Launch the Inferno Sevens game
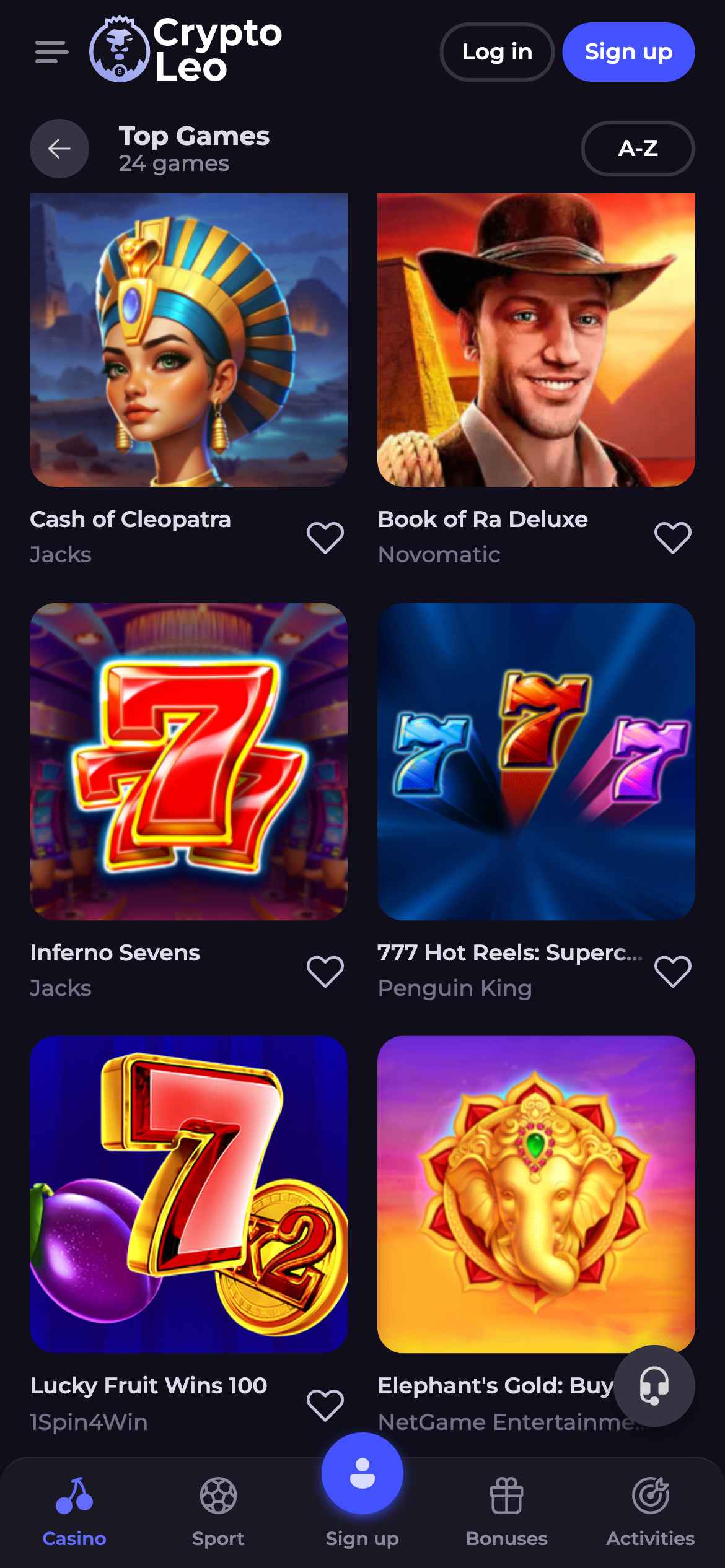 pos(188,761)
